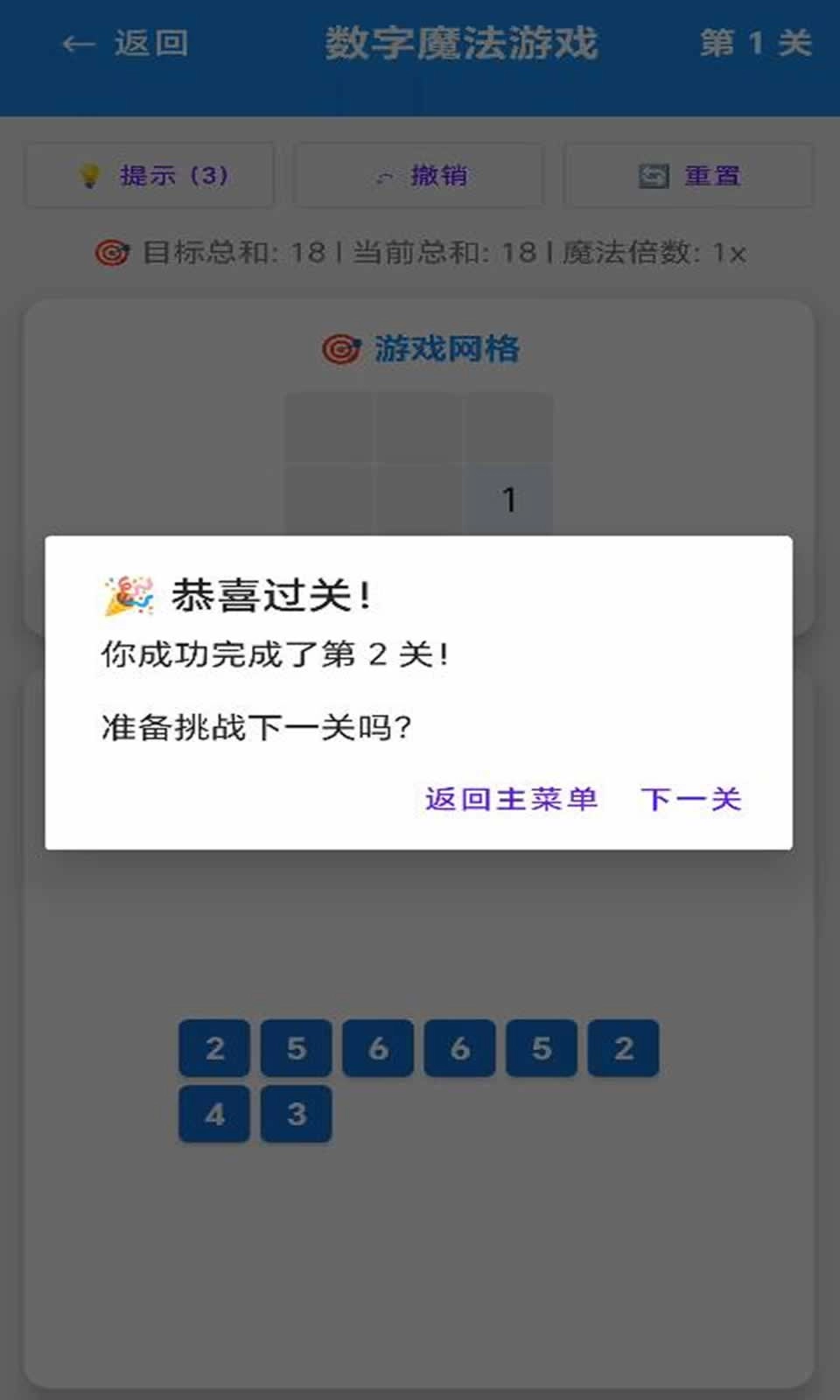The image size is (840, 1400).
Task: Choose 返回主菜单 in the dialog
Action: pyautogui.click(x=511, y=799)
